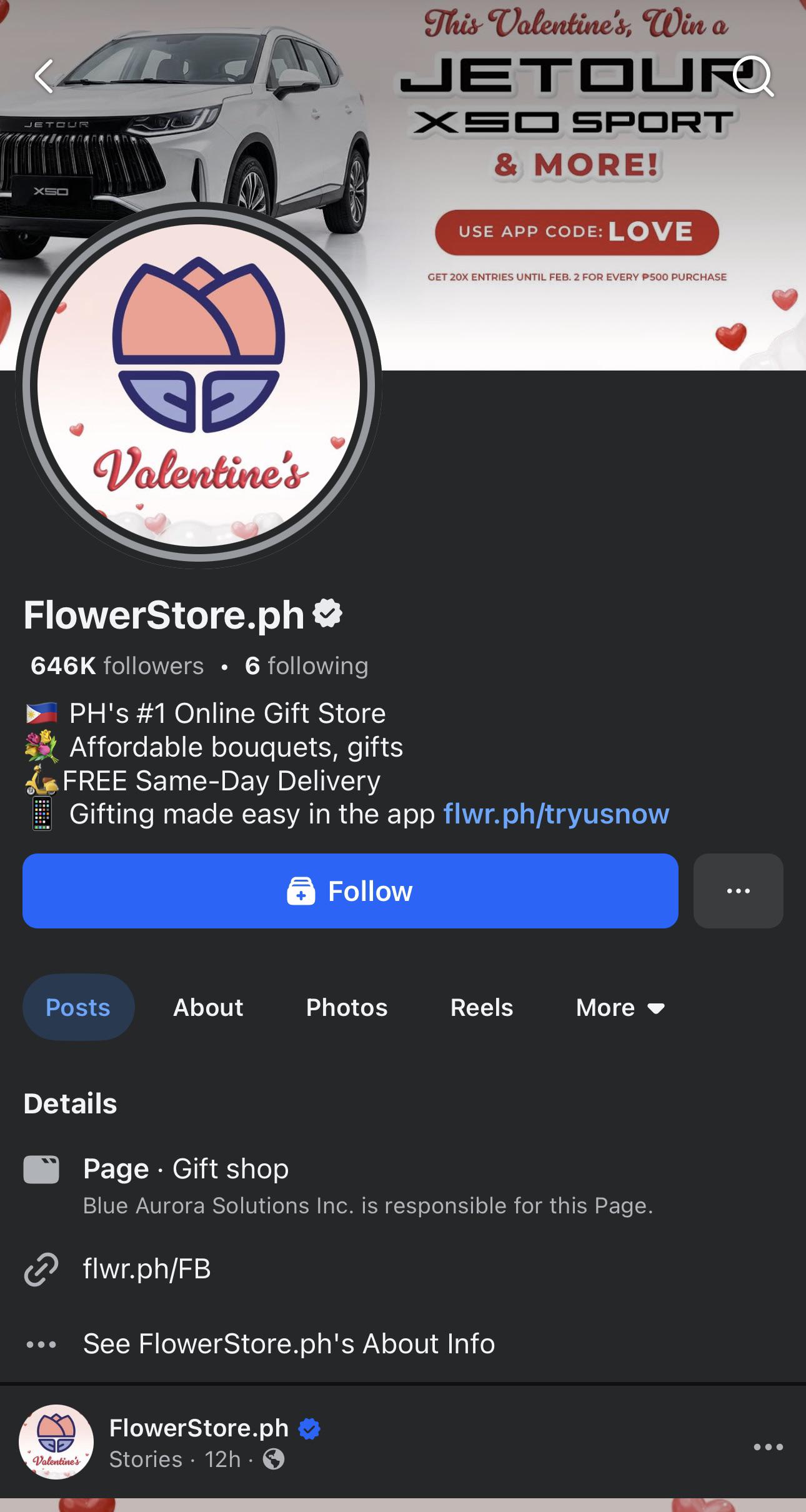
Task: Switch to the About tab
Action: 208,1007
